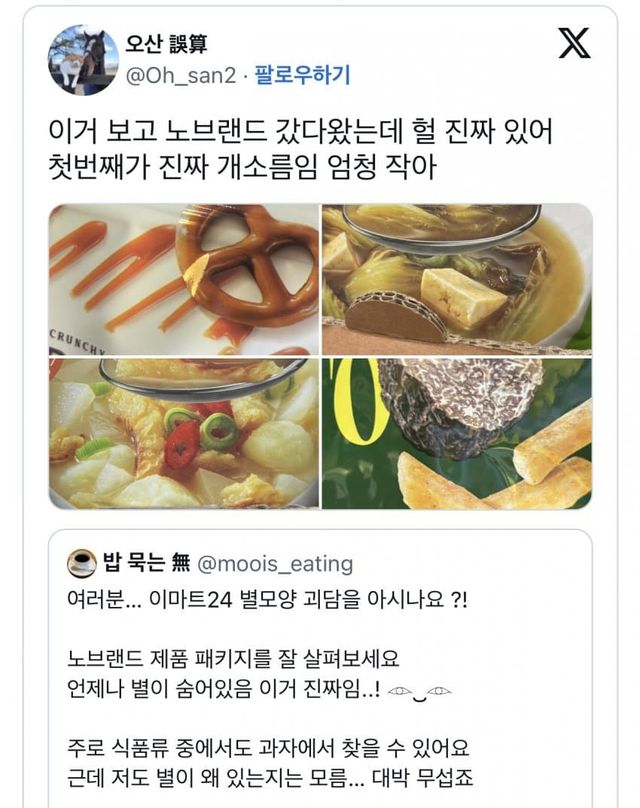The height and width of the screenshot is (808, 640).
Task: Open 오산's profile picture
Action: click(83, 60)
